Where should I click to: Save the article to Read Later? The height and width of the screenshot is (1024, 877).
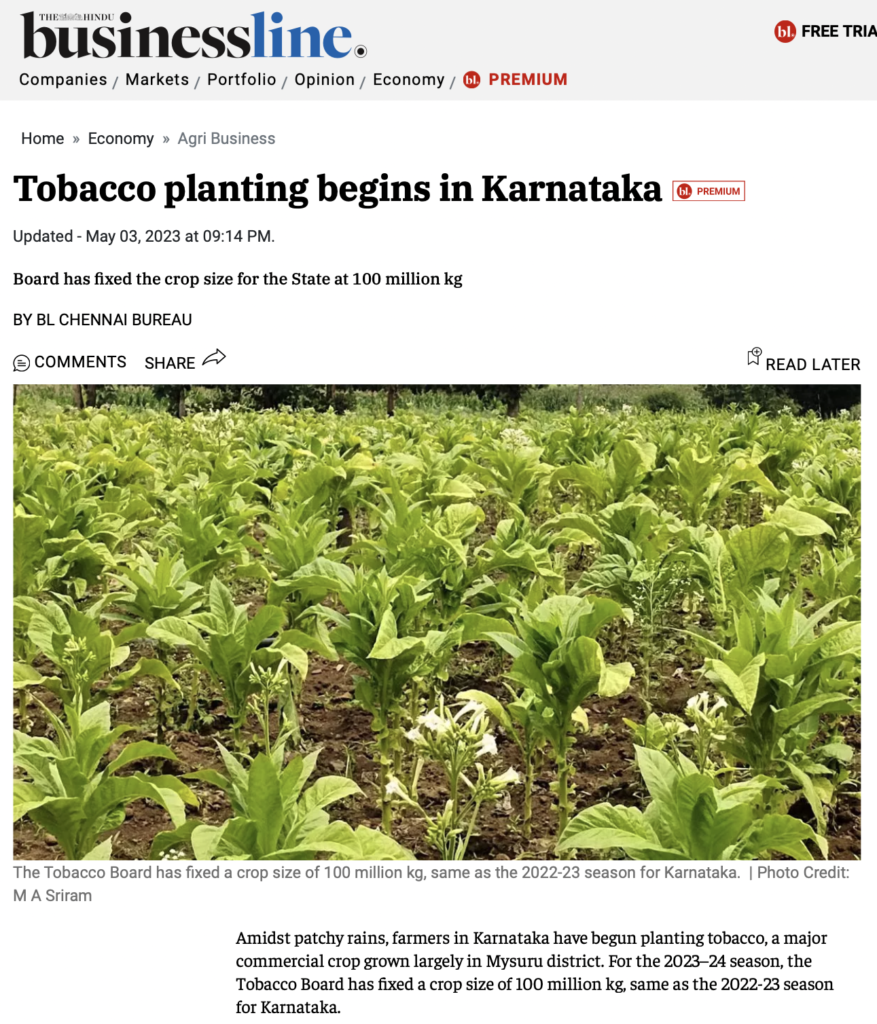803,363
